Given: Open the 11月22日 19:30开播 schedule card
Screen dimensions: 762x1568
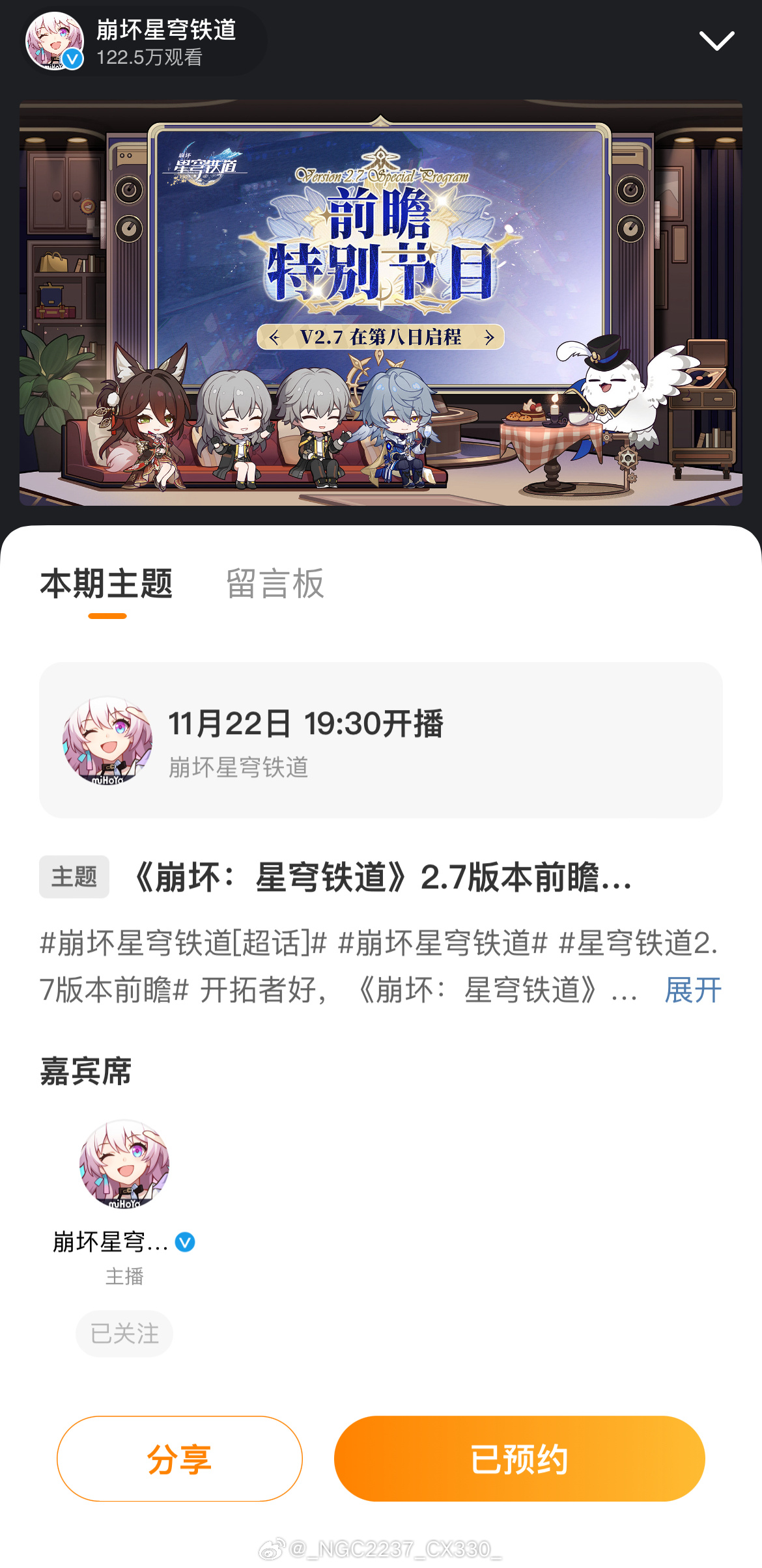Looking at the screenshot, I should (381, 740).
